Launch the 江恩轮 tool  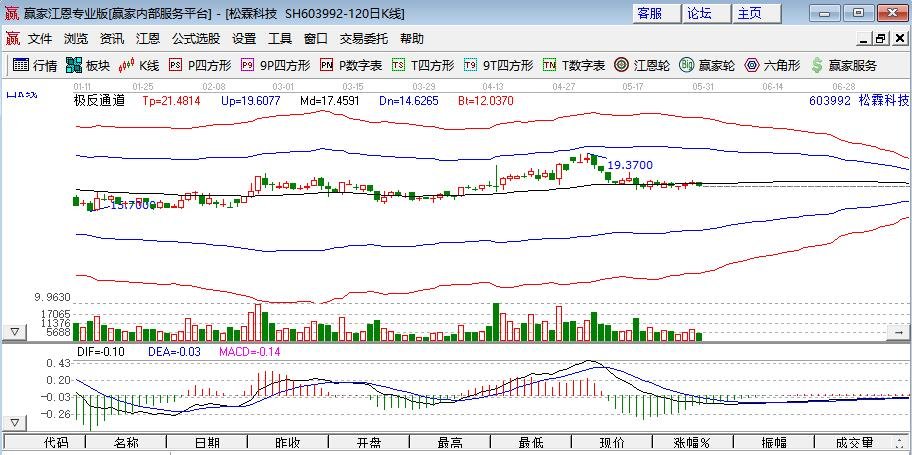(x=641, y=65)
